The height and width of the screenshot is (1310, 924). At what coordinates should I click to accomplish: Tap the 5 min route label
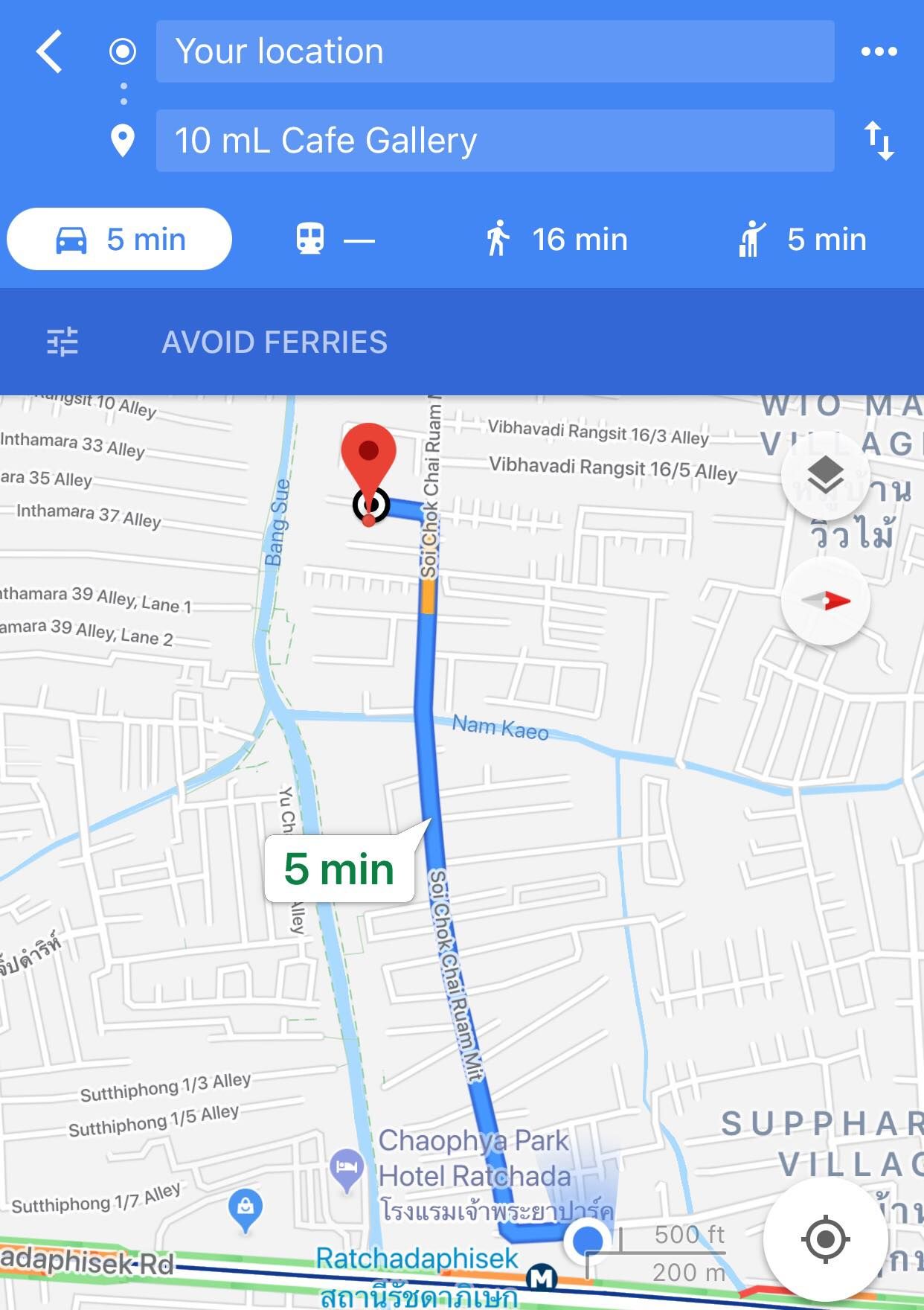click(x=339, y=869)
